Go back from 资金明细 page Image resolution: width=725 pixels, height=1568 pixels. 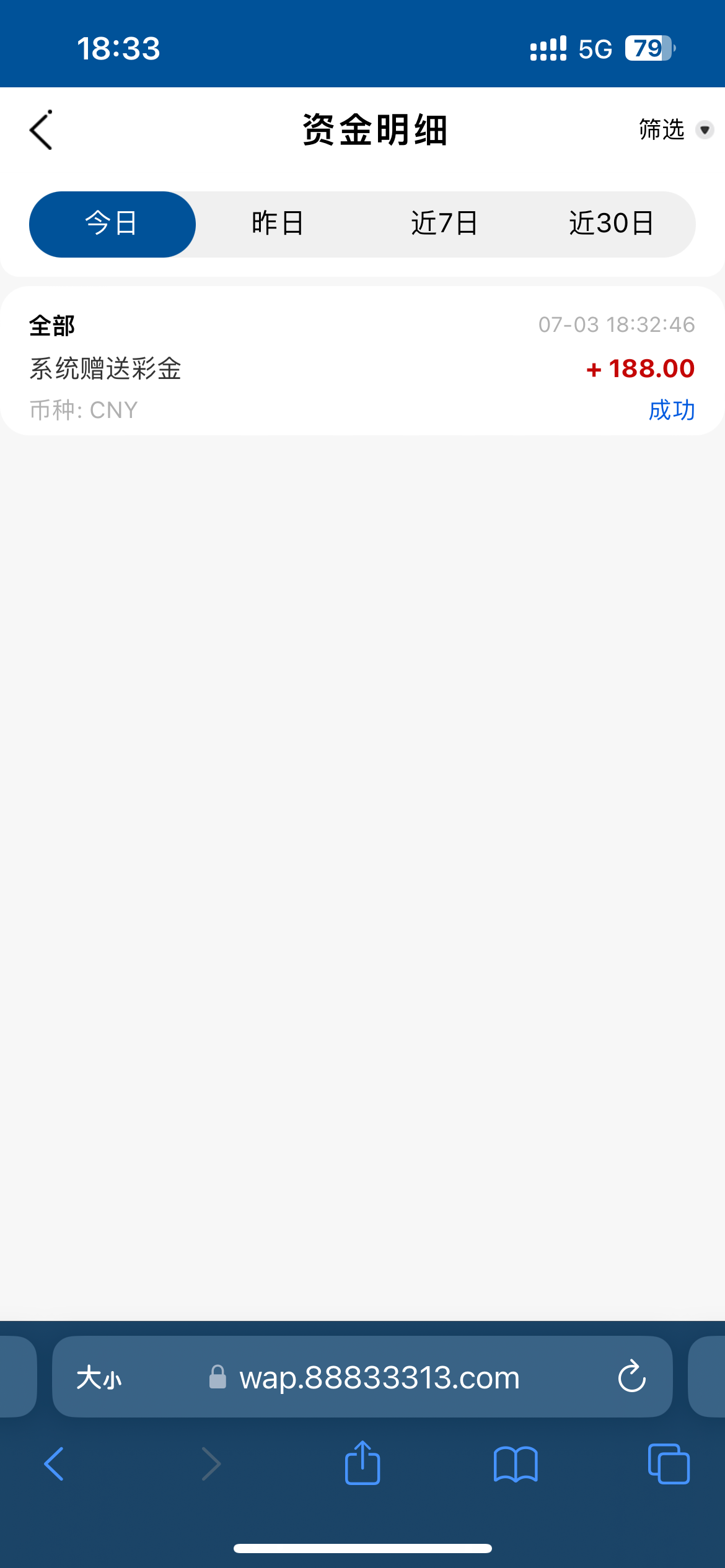41,130
